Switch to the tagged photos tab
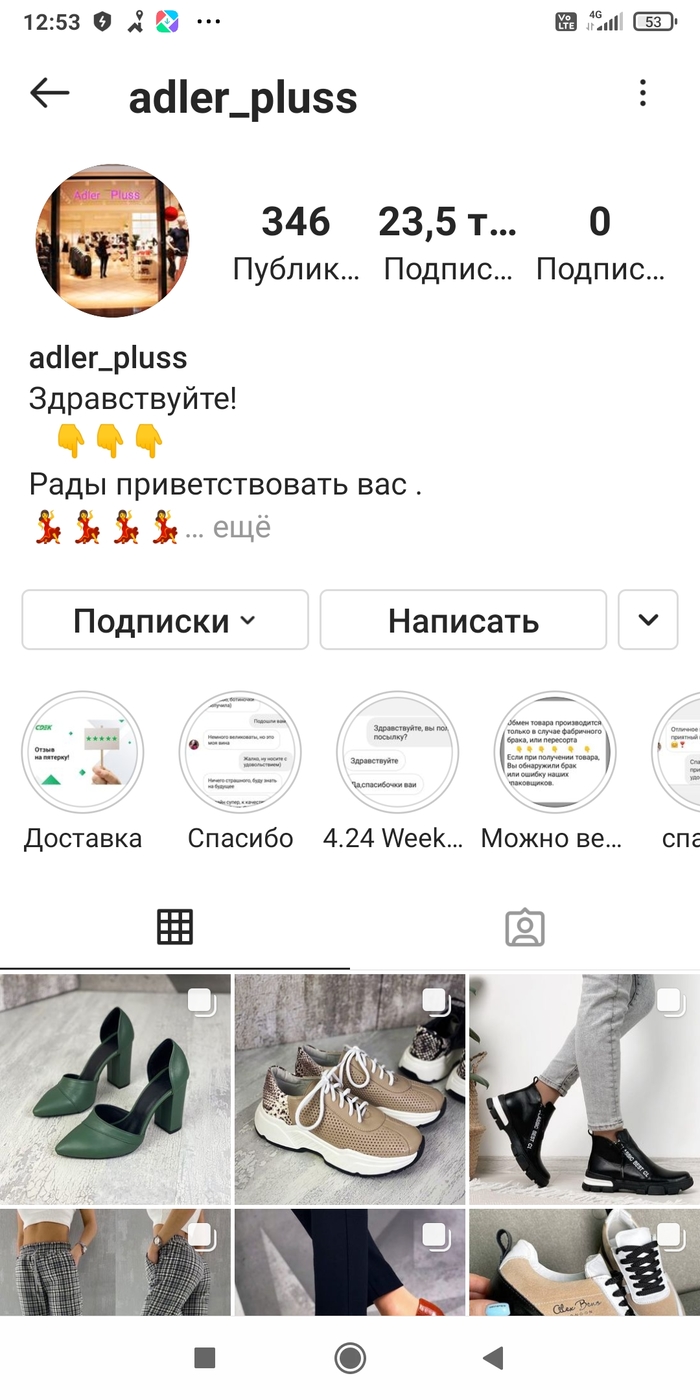This screenshot has width=700, height=1400. click(524, 928)
